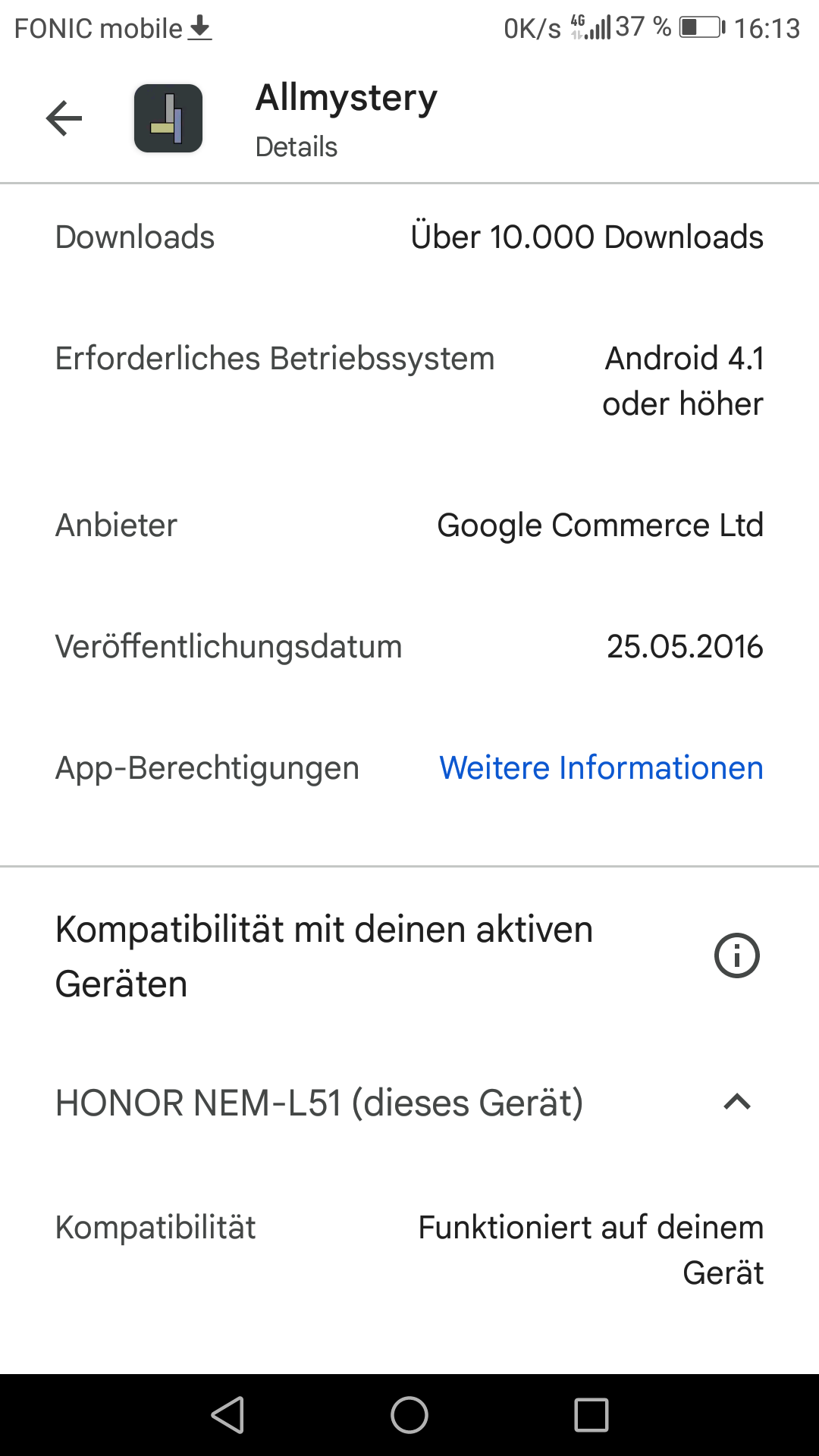Tap the download arrow beside FONIC mobile
This screenshot has height=1456, width=819.
[x=199, y=29]
